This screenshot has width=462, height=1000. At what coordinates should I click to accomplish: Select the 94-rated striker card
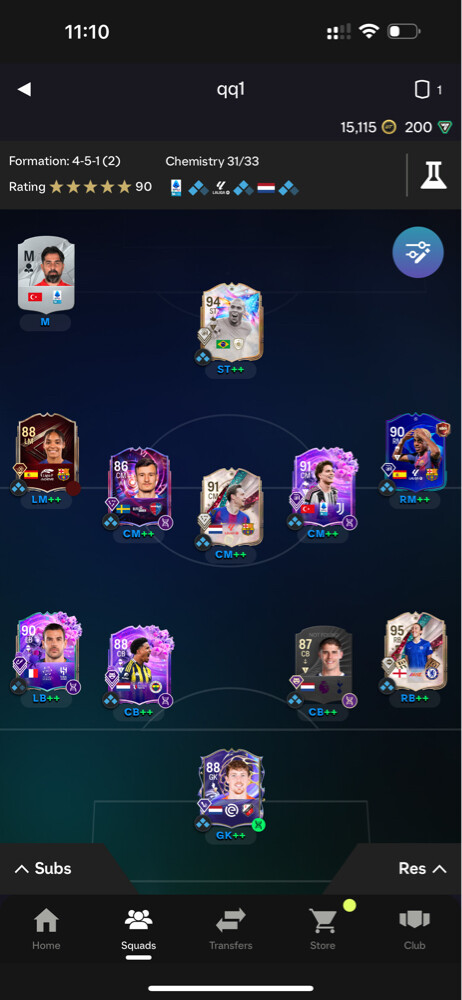coord(231,323)
